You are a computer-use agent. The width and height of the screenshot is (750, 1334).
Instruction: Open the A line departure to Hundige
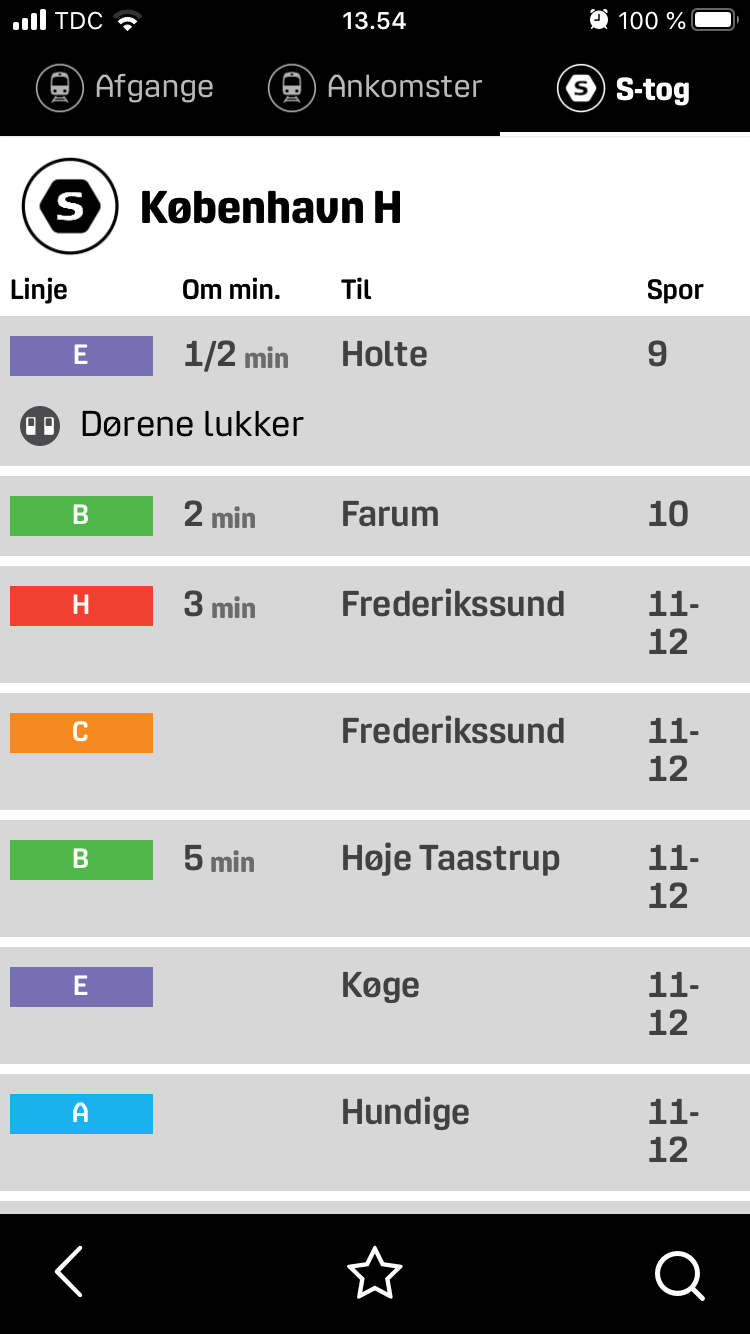(375, 1130)
